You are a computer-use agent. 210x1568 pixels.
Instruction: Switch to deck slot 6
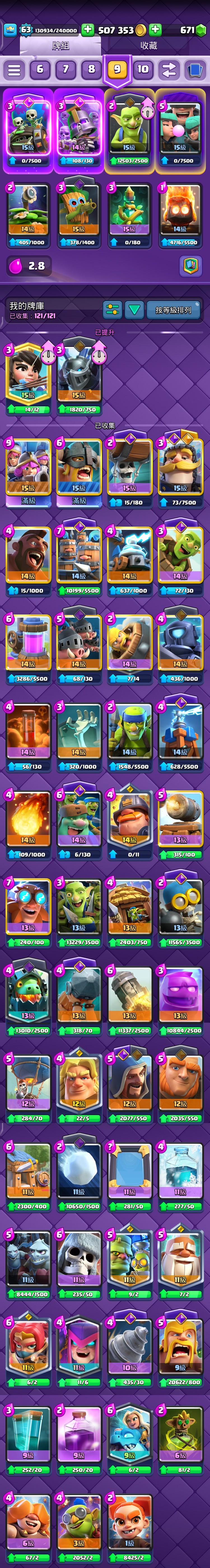tap(39, 69)
